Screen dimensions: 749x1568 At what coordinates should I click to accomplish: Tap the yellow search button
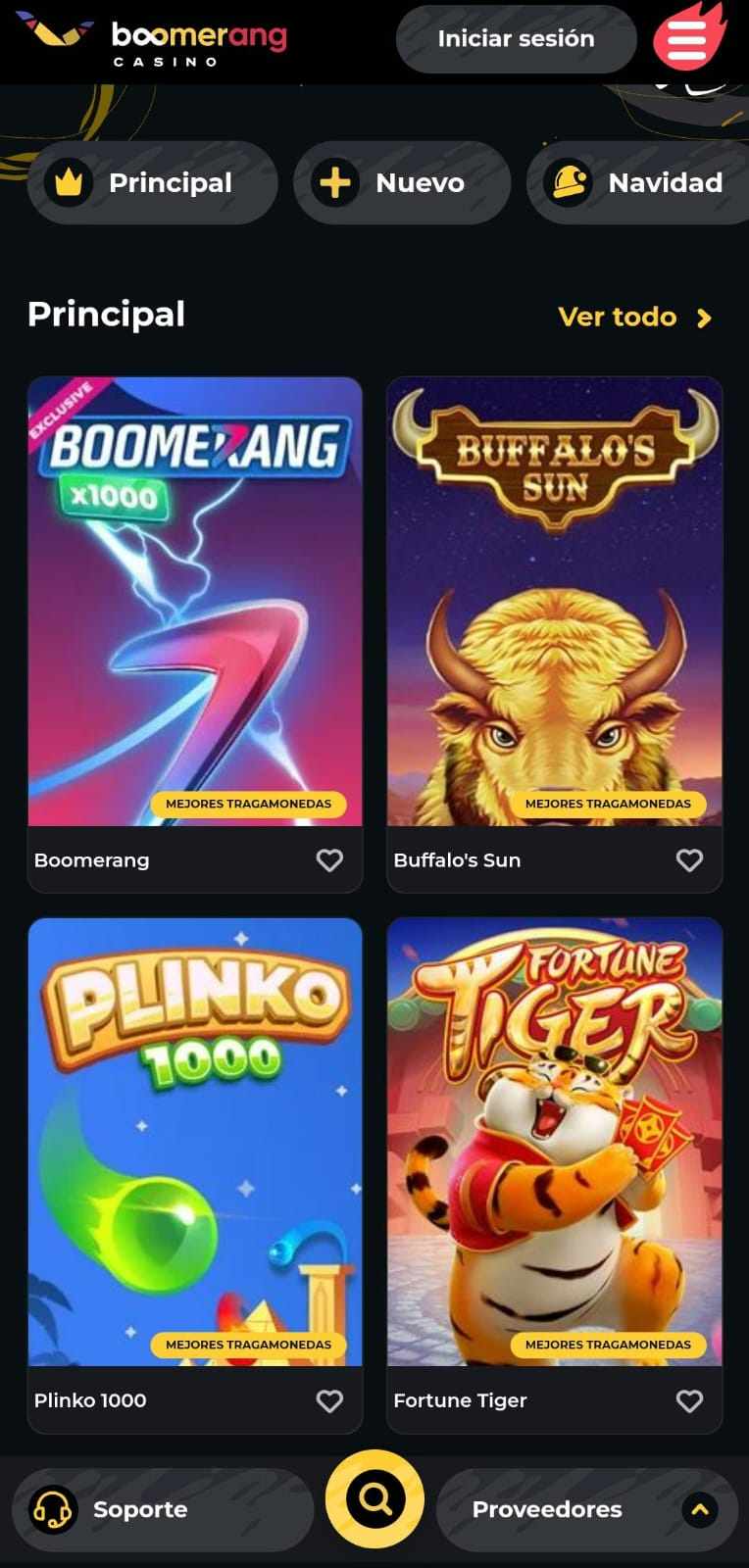(374, 1498)
